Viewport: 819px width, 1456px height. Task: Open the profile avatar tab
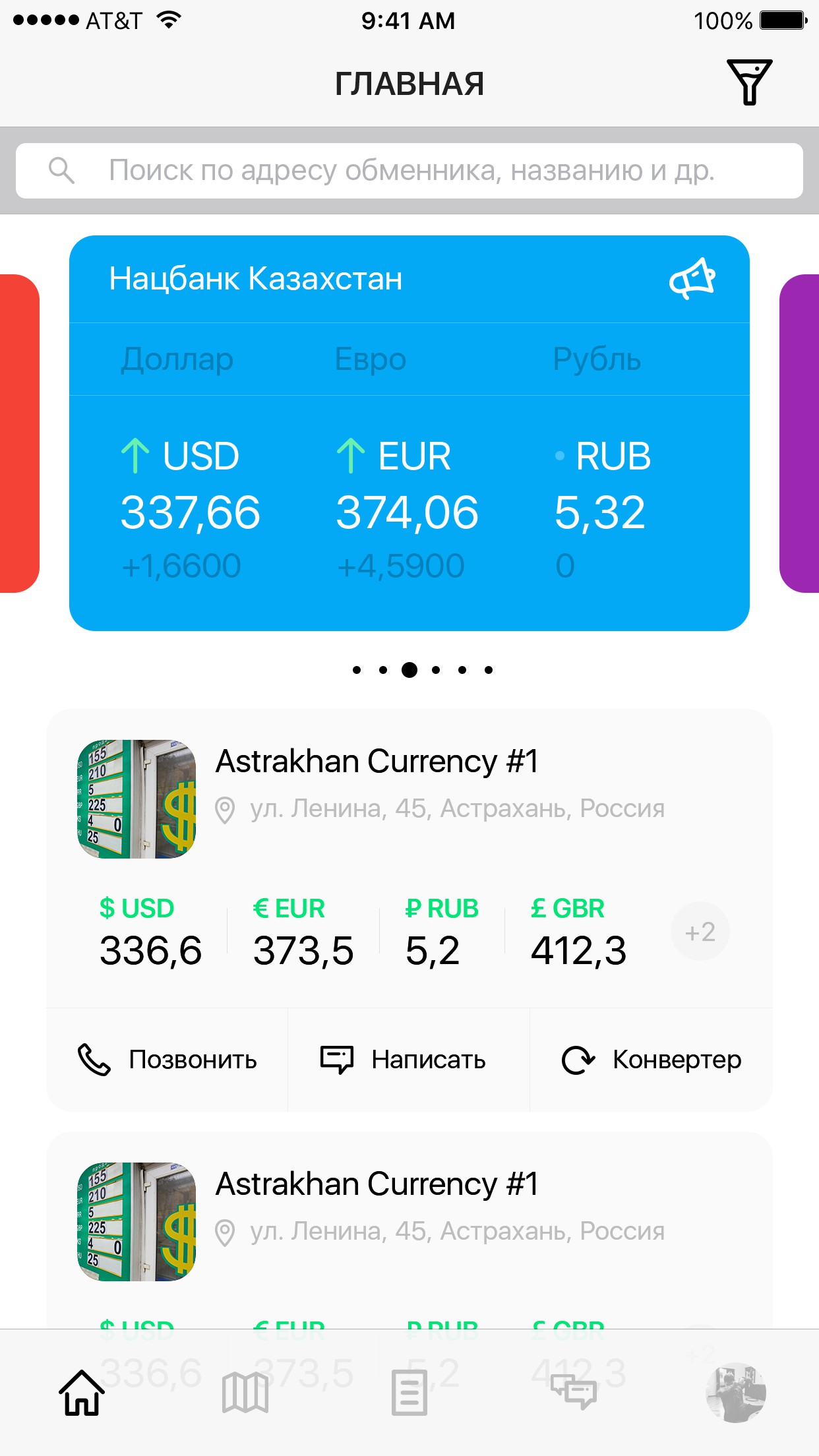point(735,1393)
